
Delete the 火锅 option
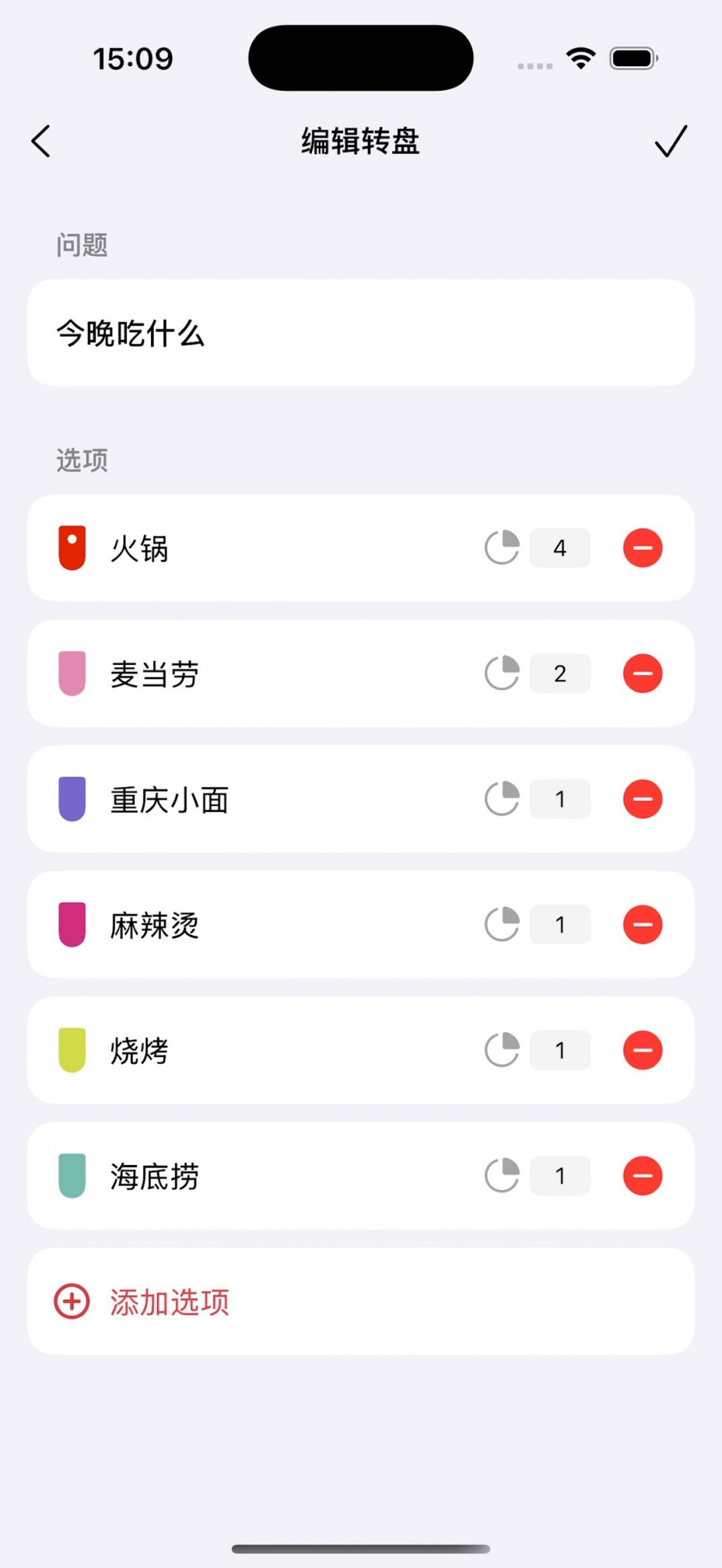(x=643, y=548)
